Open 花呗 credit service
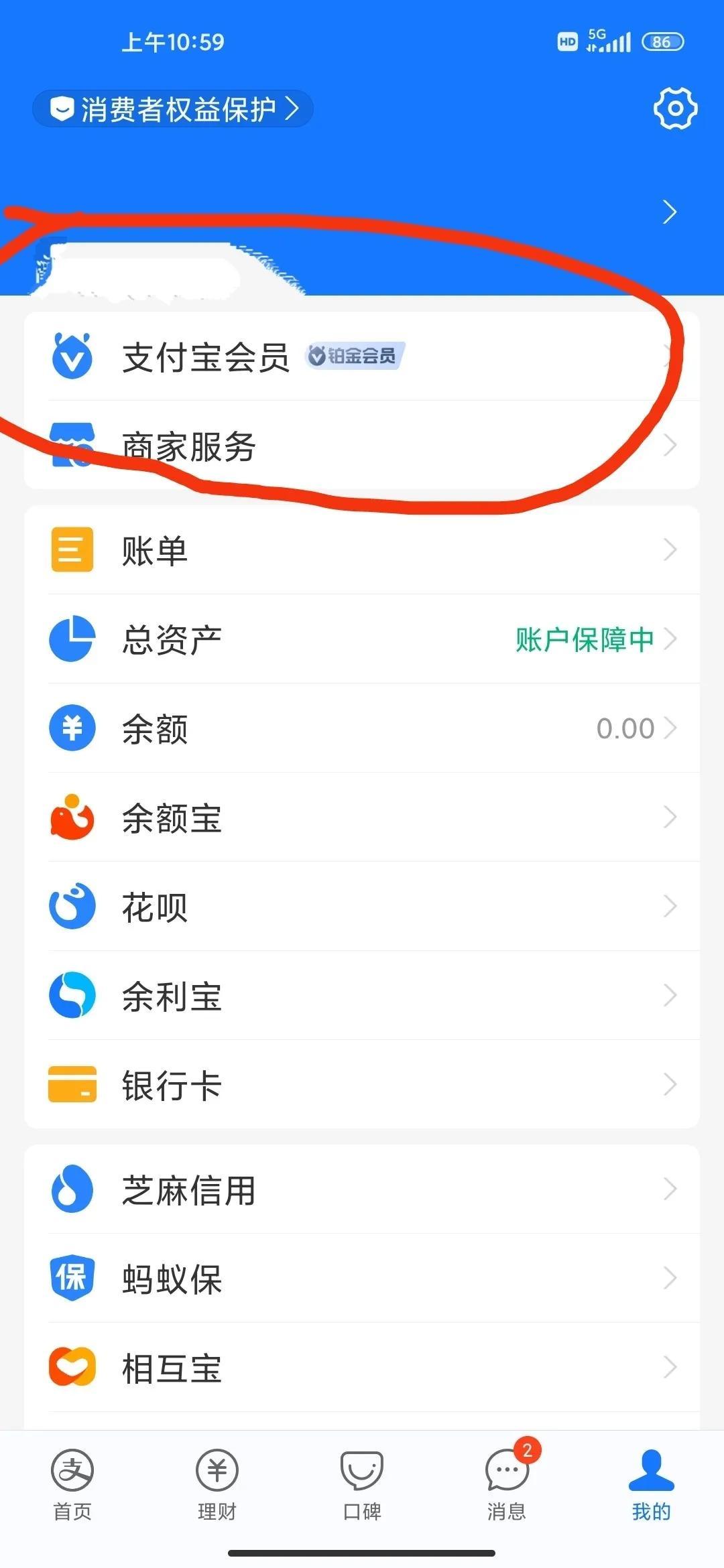Viewport: 724px width, 1568px height. (x=362, y=907)
